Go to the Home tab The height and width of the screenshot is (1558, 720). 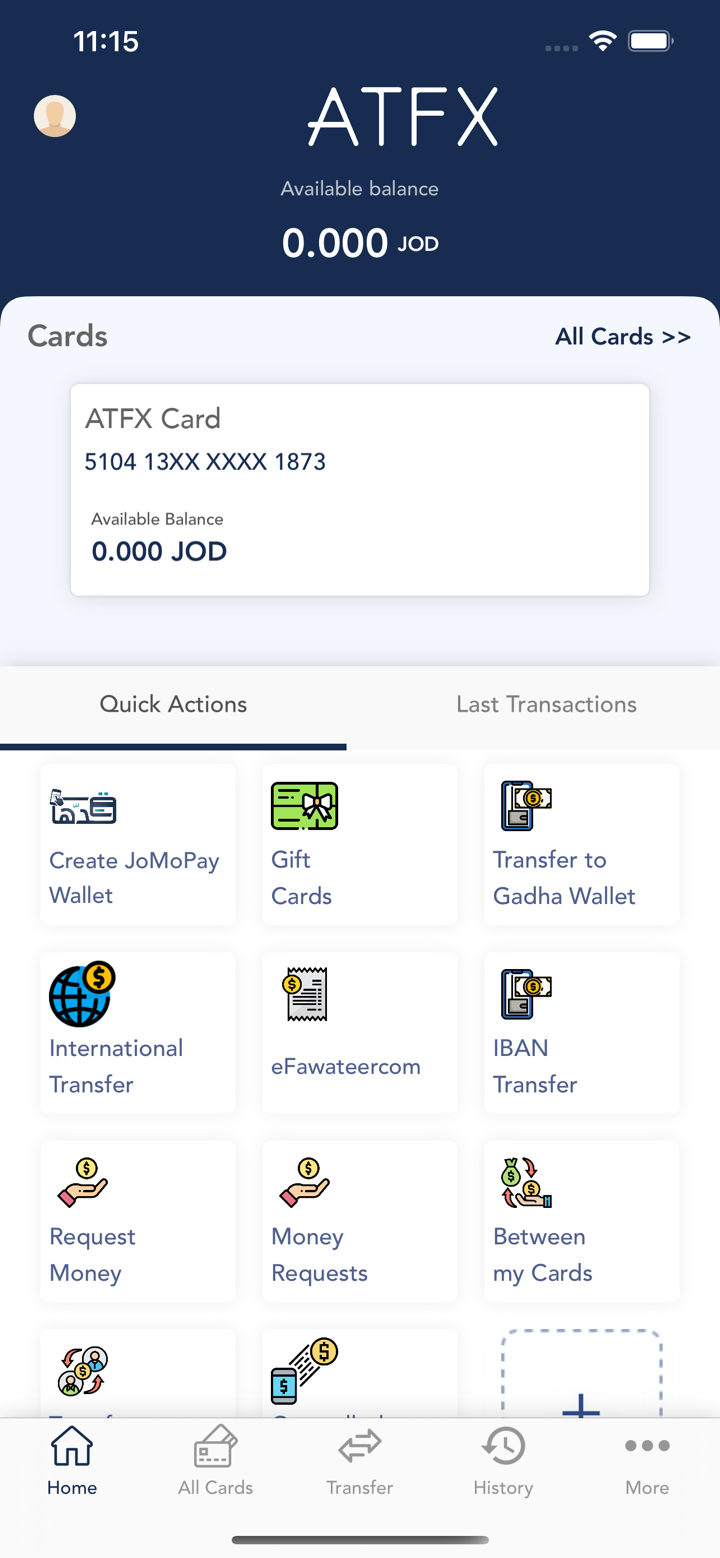[72, 1461]
